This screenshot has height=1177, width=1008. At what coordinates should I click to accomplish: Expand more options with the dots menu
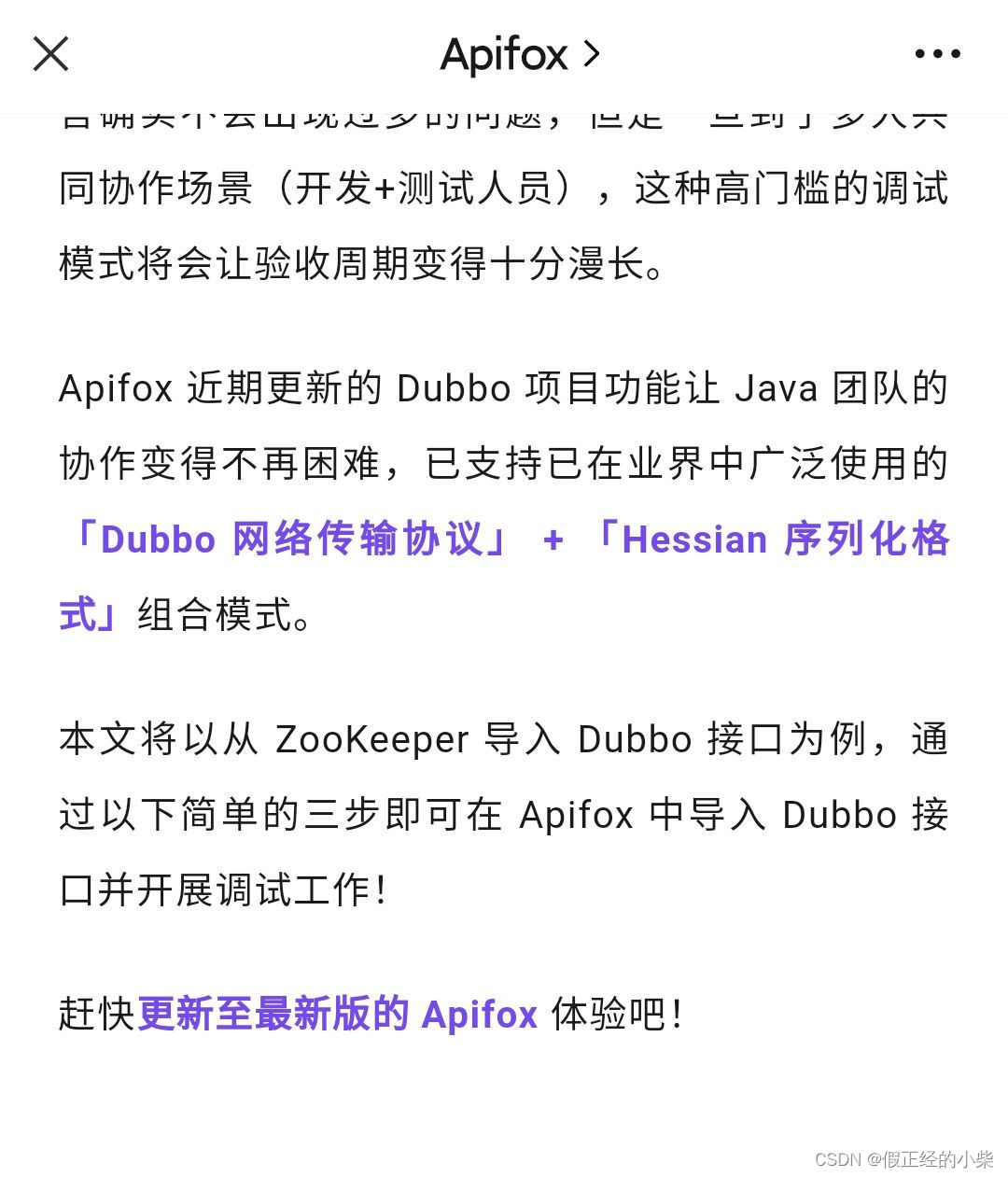click(x=936, y=53)
